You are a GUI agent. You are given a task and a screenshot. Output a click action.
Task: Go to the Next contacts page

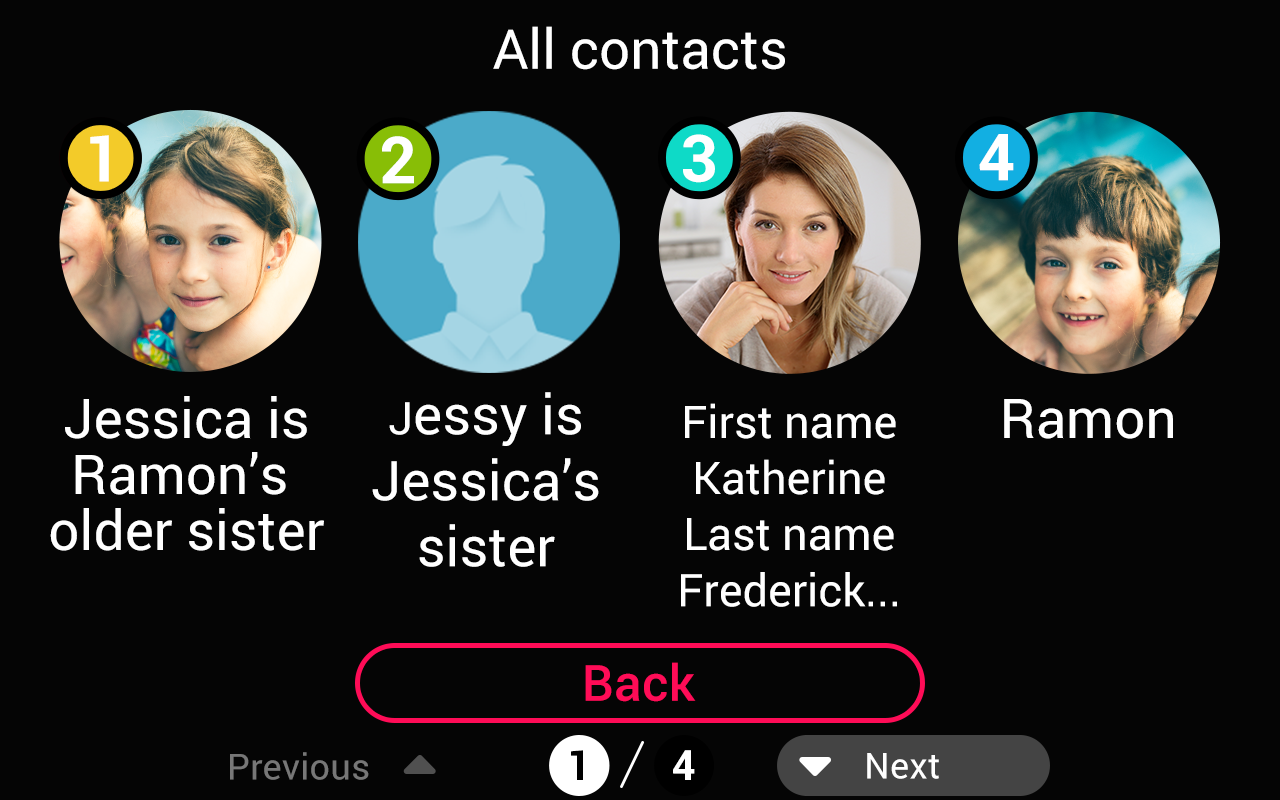(912, 767)
